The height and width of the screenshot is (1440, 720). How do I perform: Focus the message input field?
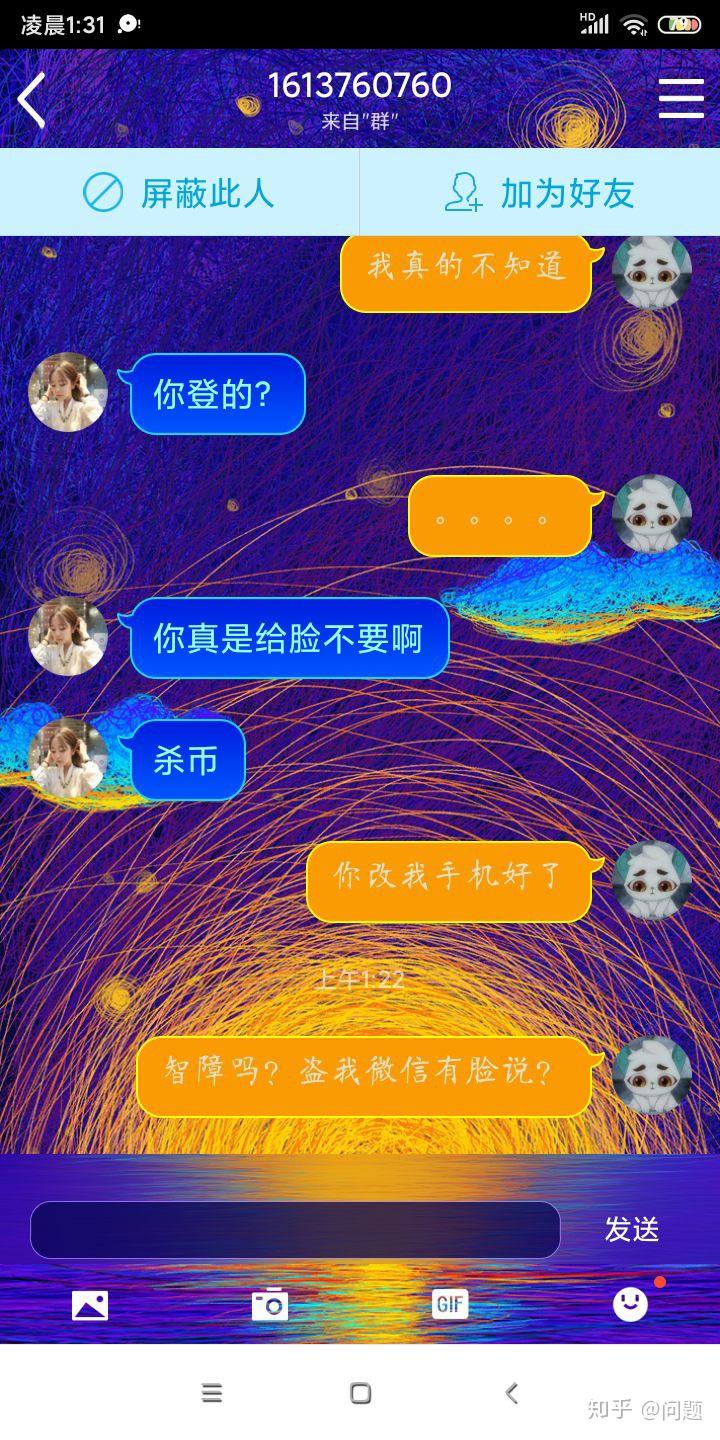click(295, 1229)
